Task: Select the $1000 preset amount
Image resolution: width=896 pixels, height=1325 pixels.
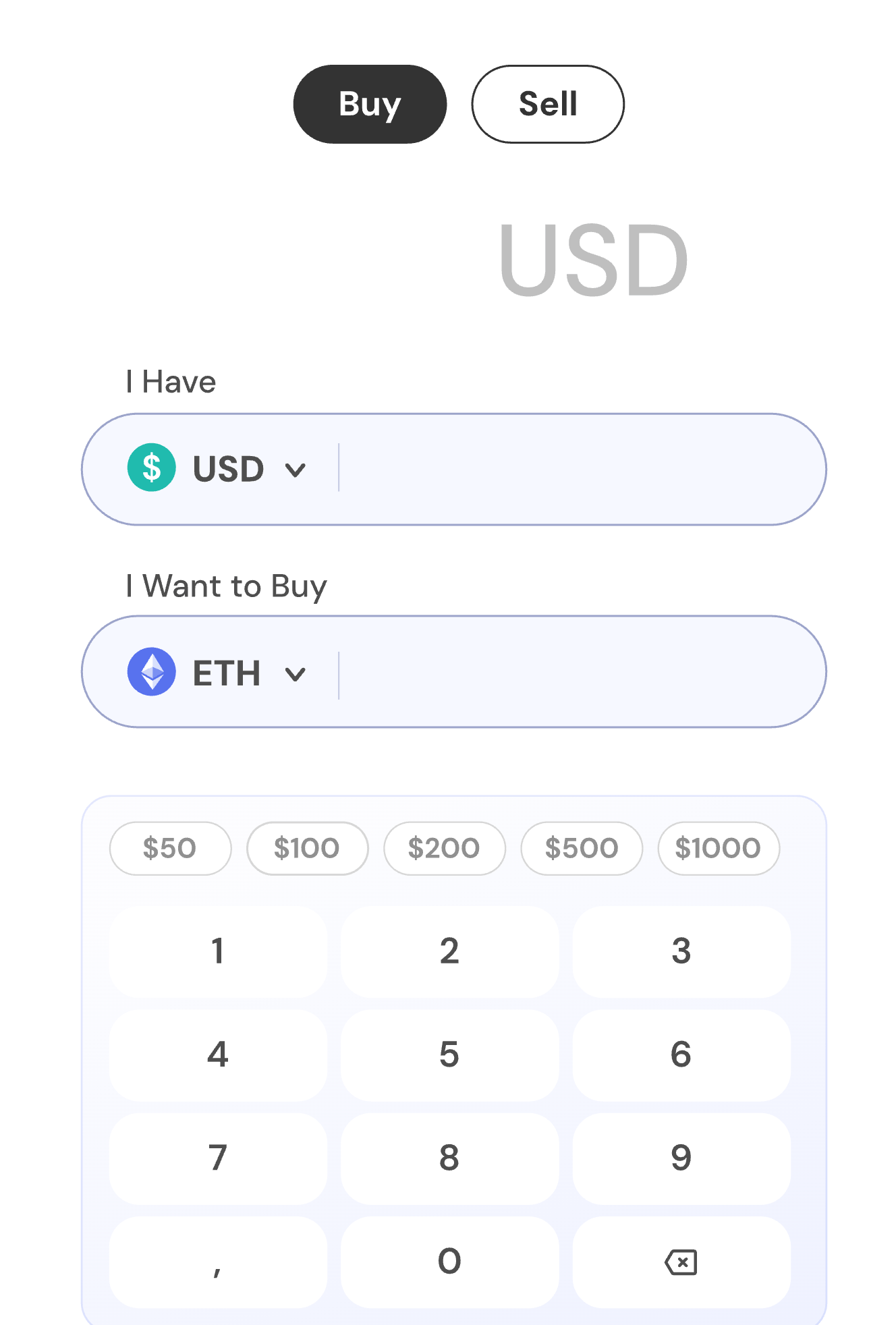Action: (x=719, y=848)
